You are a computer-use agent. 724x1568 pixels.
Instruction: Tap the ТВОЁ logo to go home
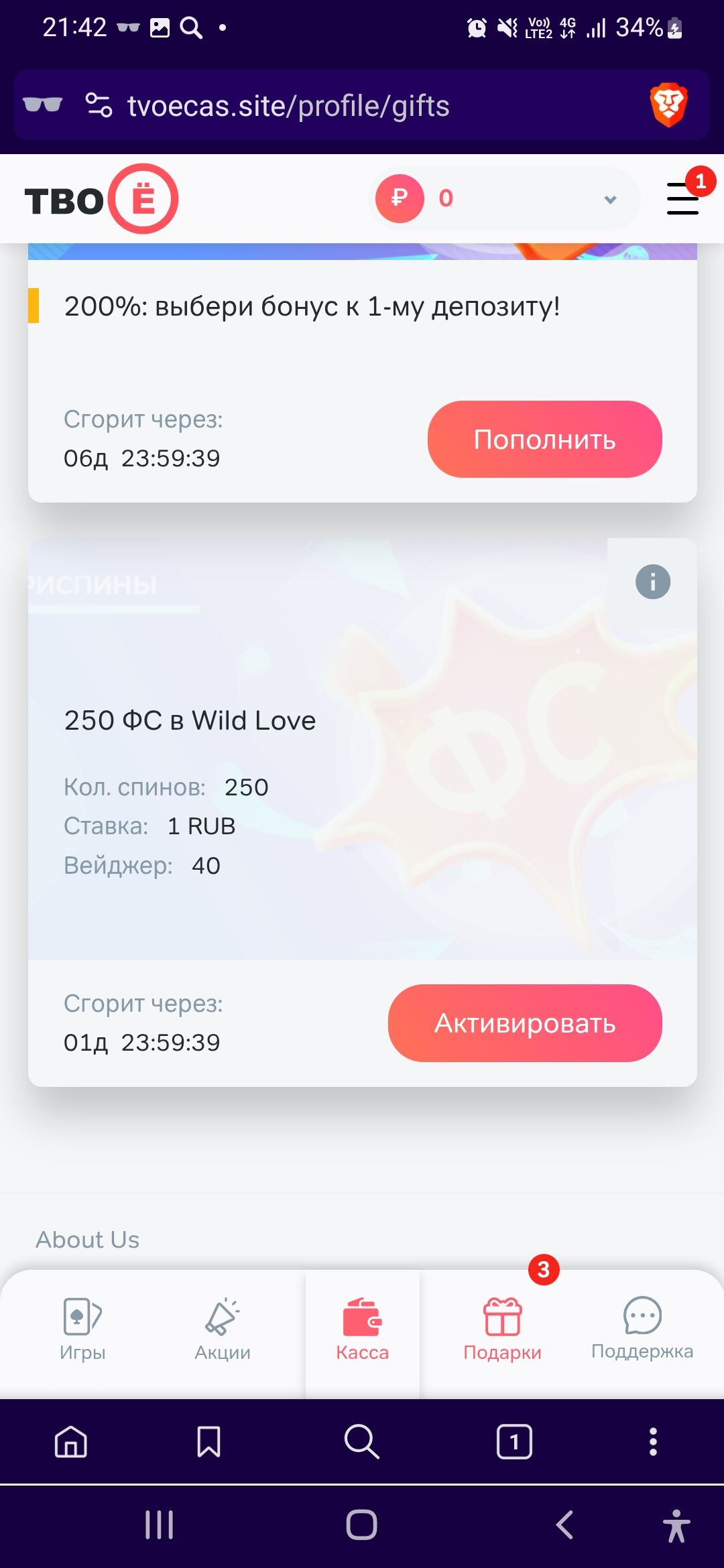(101, 199)
